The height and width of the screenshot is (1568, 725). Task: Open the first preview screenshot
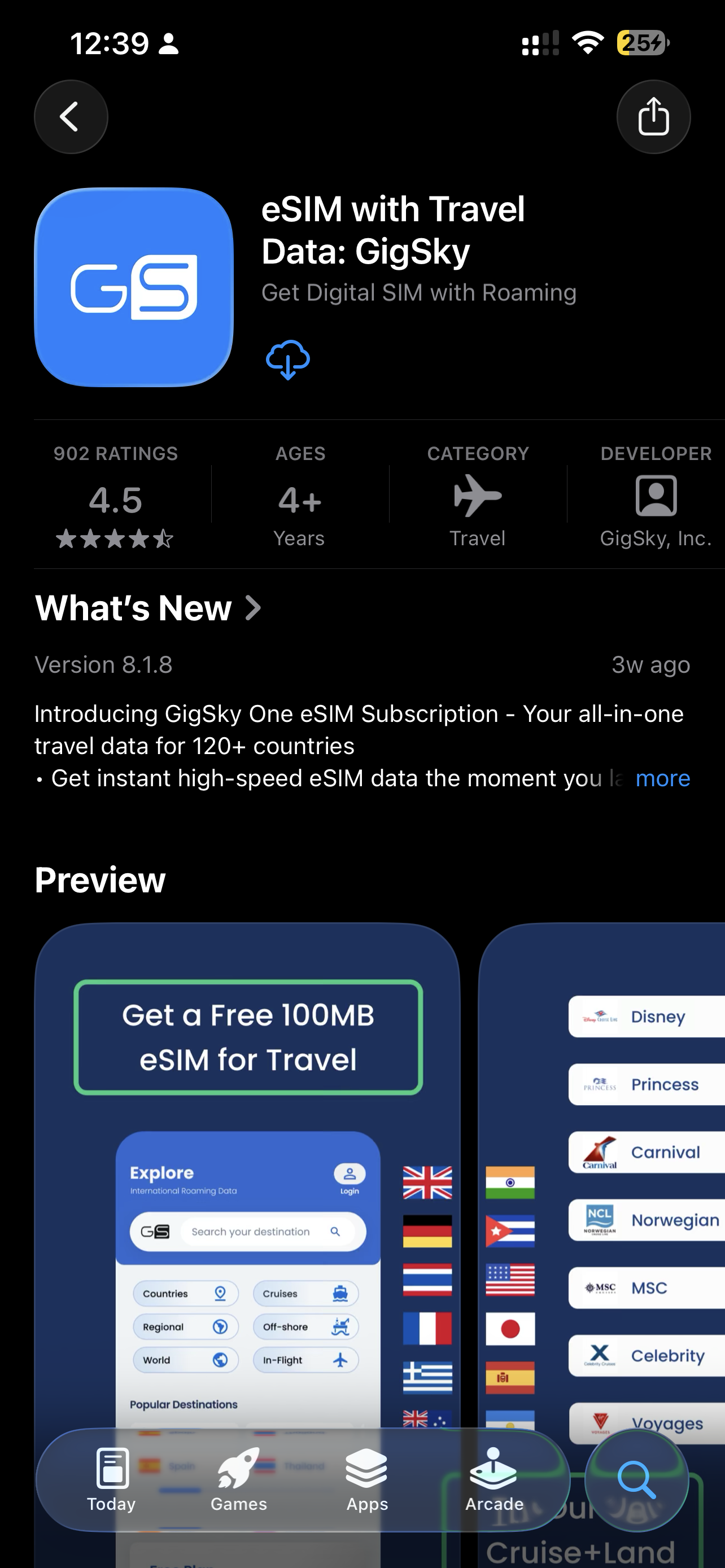247,1187
